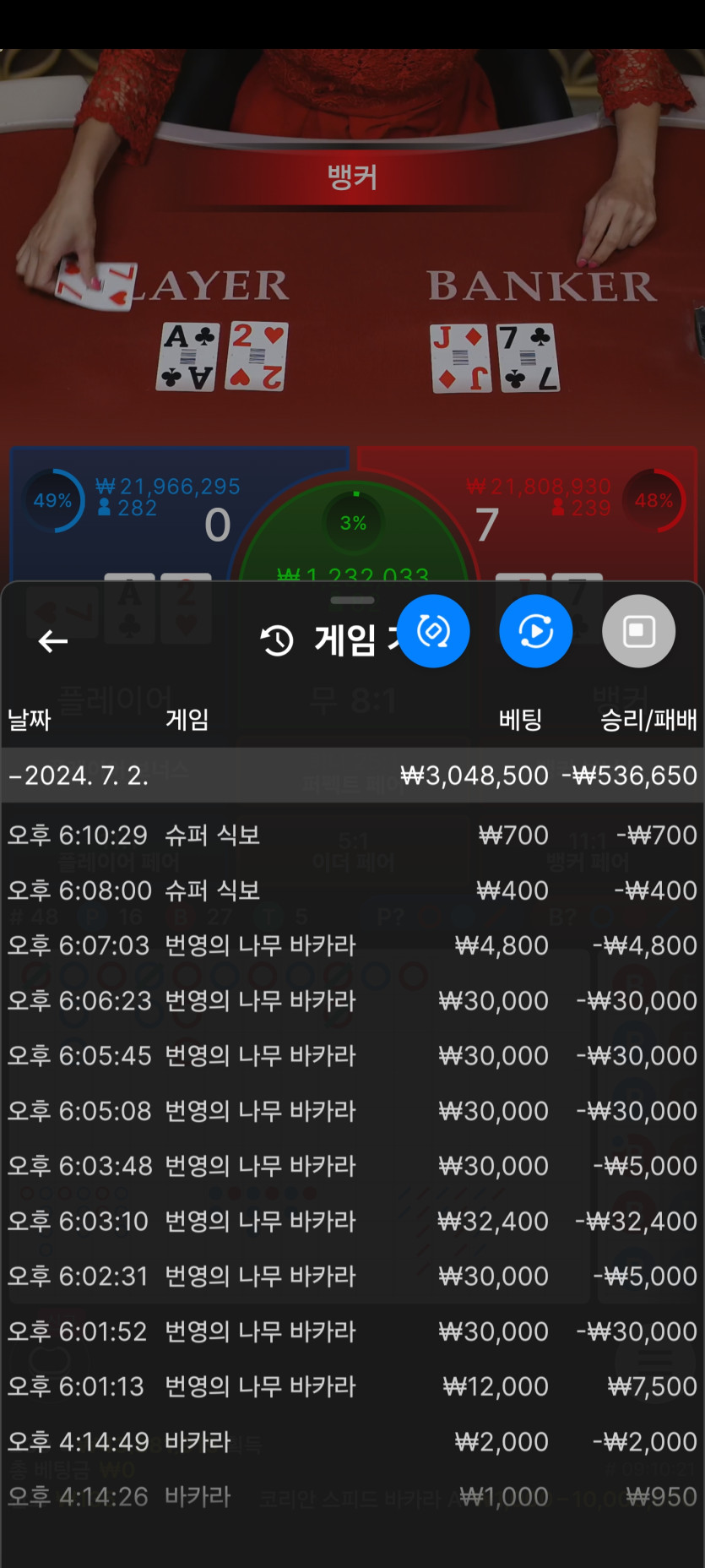Screen dimensions: 705x1568
Task: Open the 오후 4:14:49 바카라 entry
Action: tap(352, 1441)
